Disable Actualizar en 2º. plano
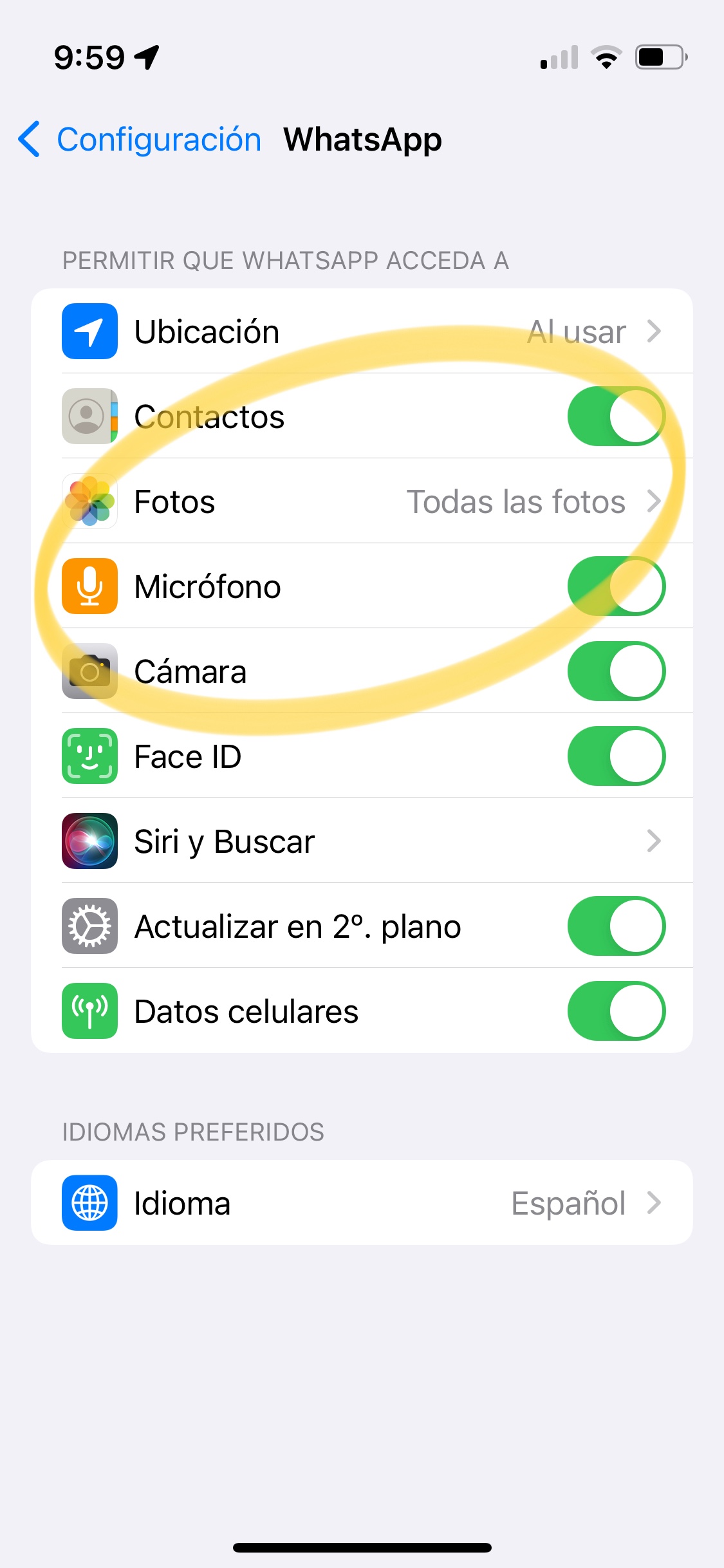 (x=615, y=926)
